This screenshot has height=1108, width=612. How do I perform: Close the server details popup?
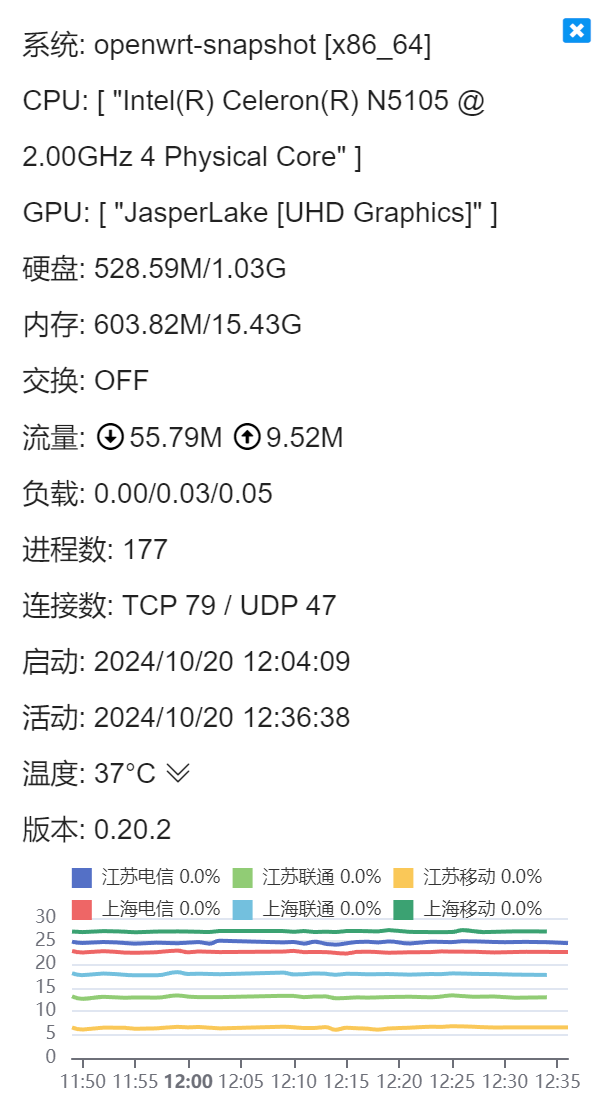576,30
